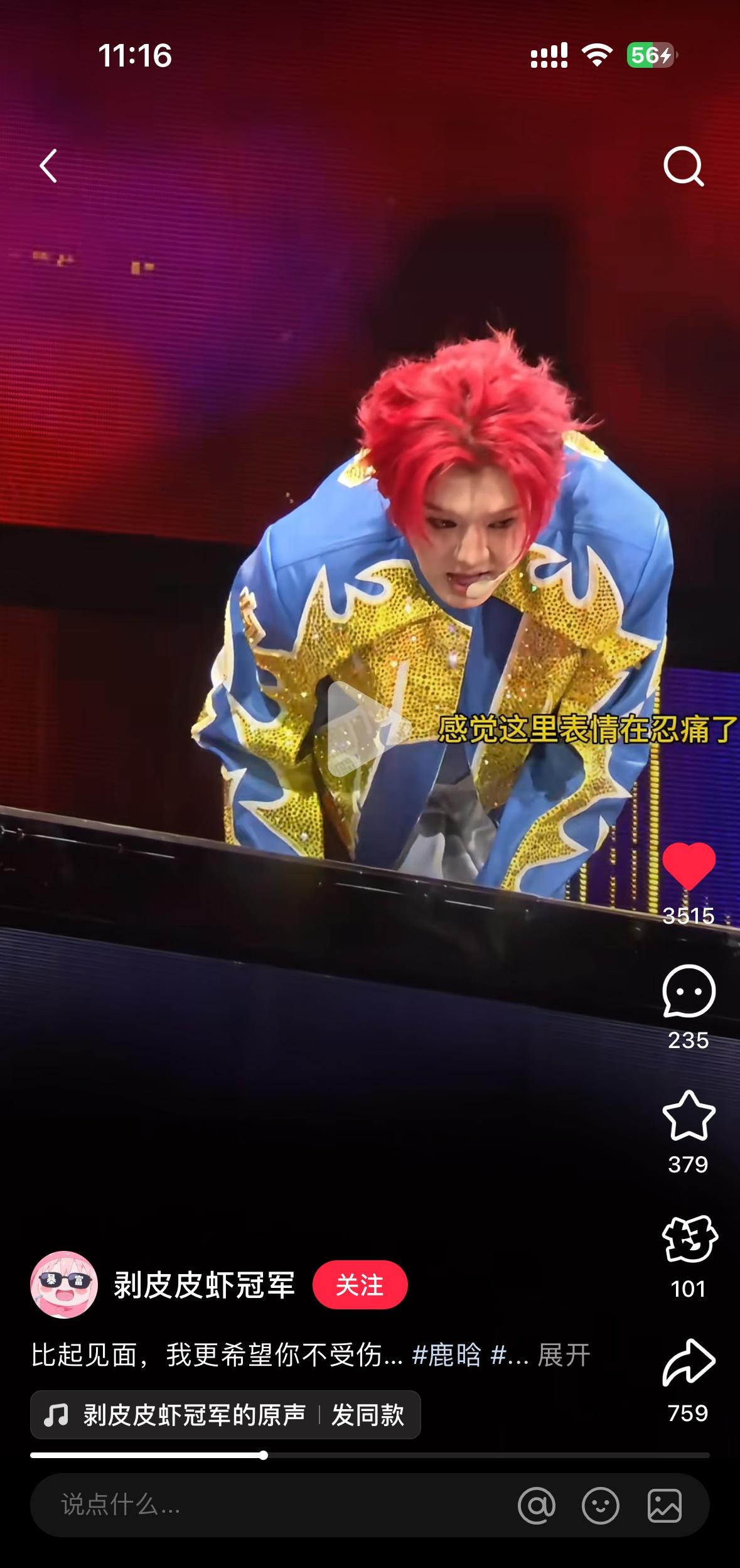
Task: Mention someone with the @ icon
Action: click(x=536, y=1505)
